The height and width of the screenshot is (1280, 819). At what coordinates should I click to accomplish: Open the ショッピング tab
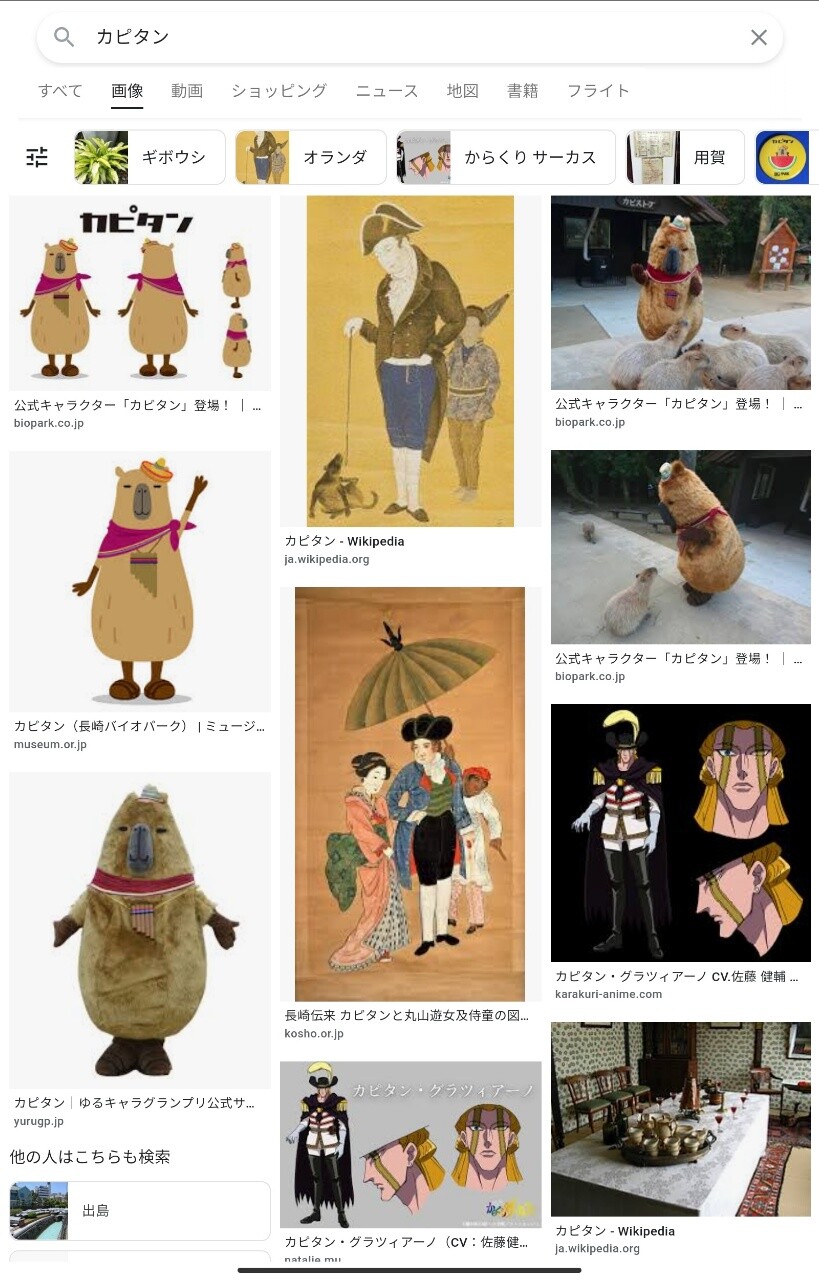click(x=279, y=91)
